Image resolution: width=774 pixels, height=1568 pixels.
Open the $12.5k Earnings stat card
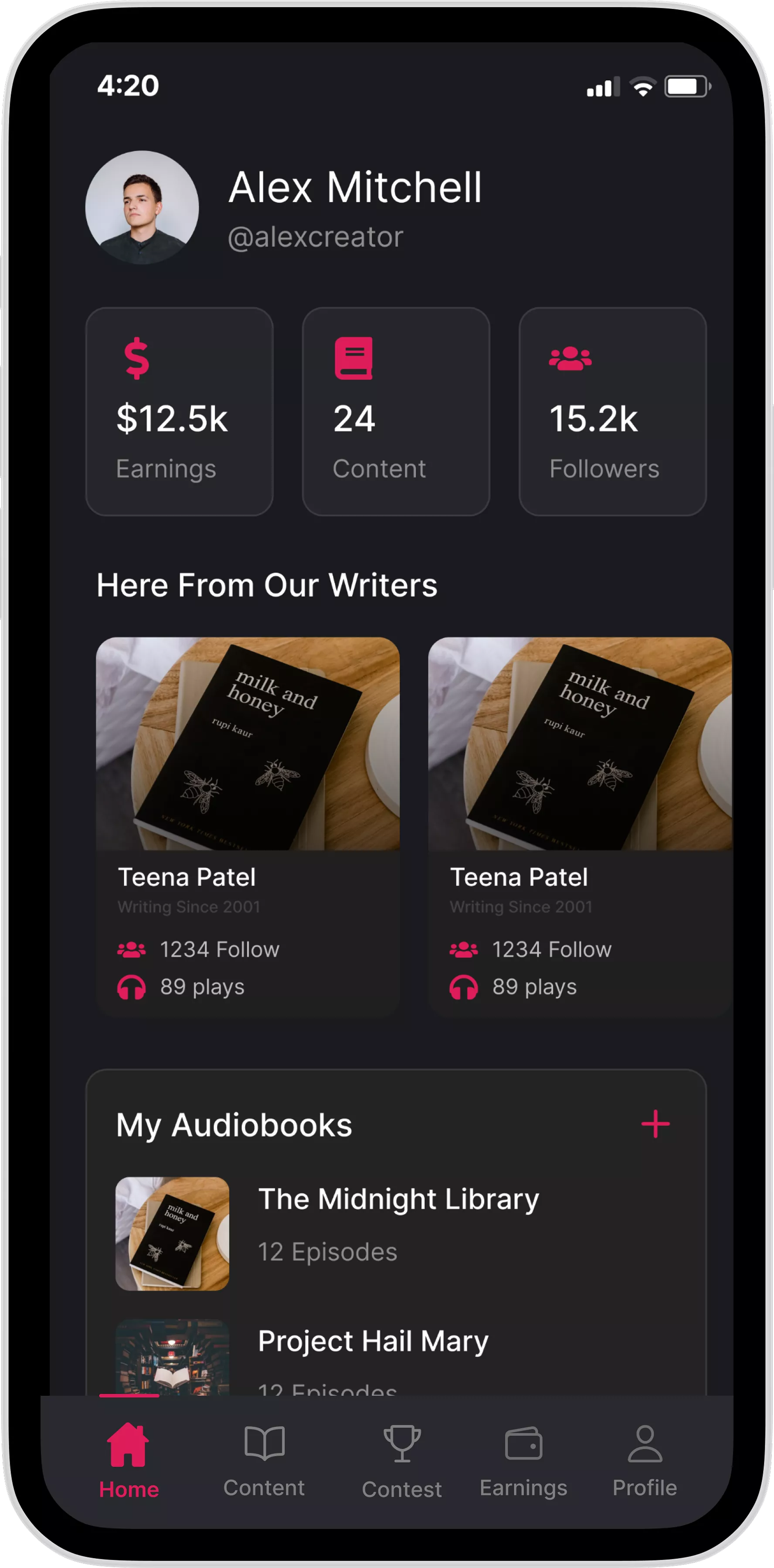[179, 412]
